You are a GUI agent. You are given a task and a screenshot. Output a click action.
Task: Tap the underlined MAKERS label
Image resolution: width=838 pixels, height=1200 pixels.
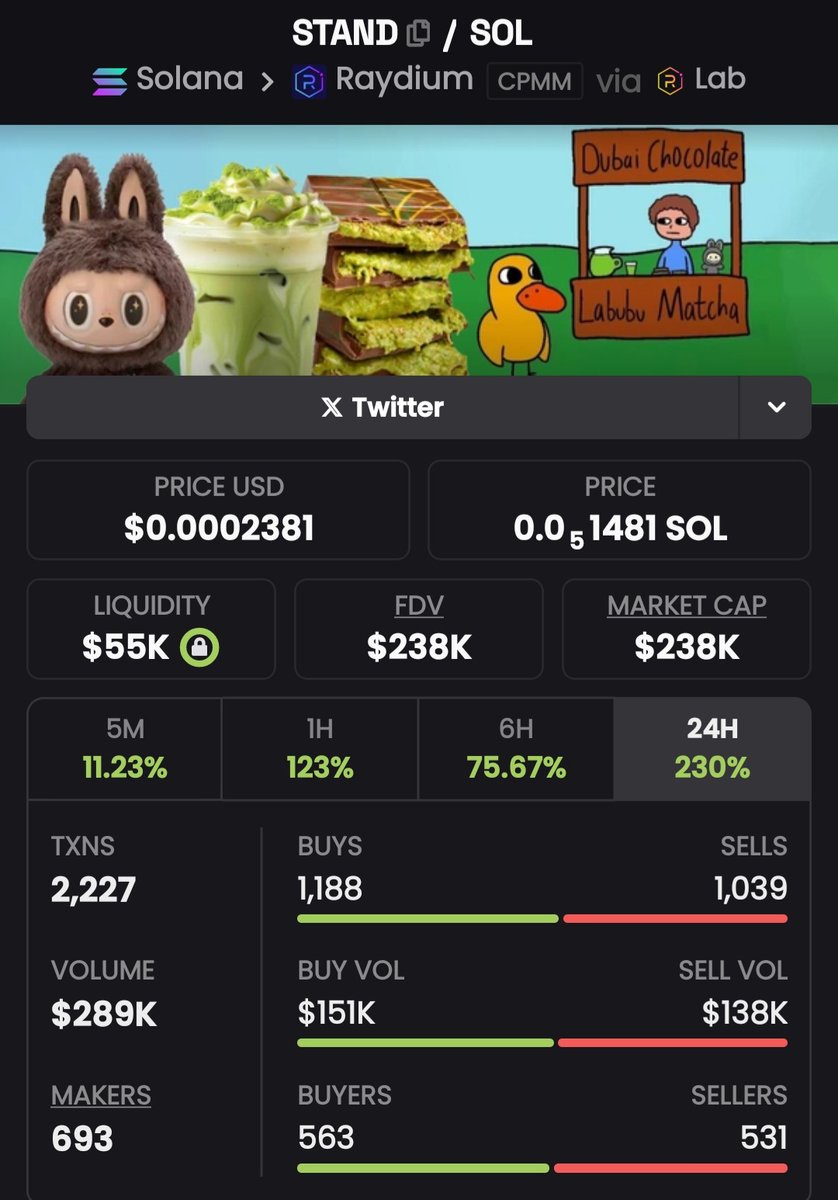point(101,1095)
